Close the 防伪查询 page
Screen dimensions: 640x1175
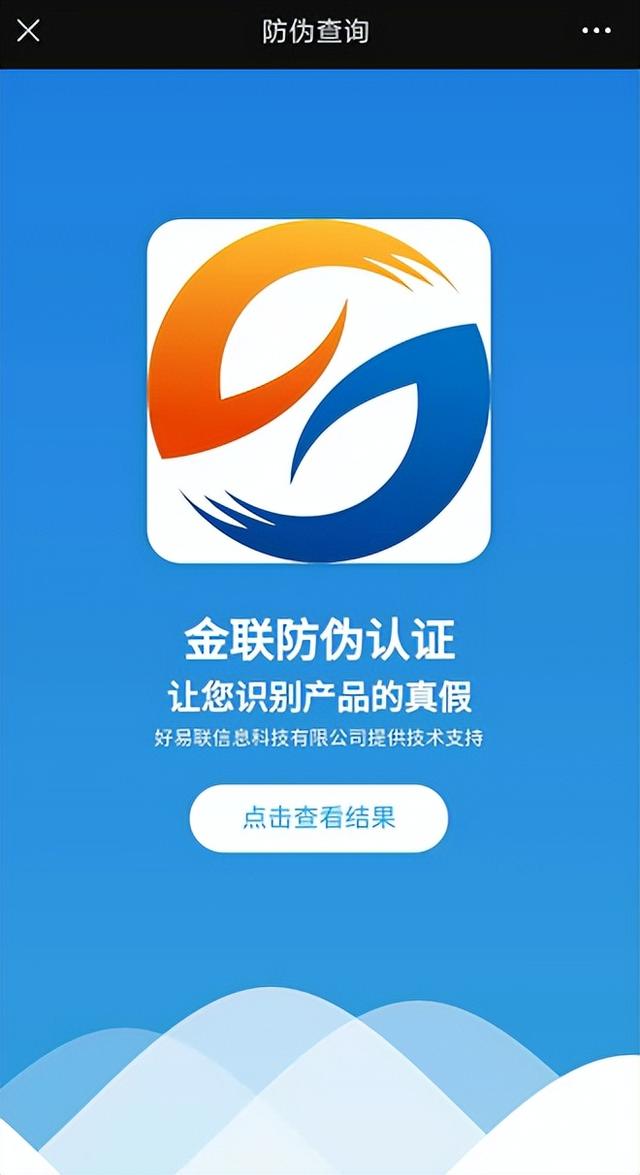pyautogui.click(x=29, y=31)
